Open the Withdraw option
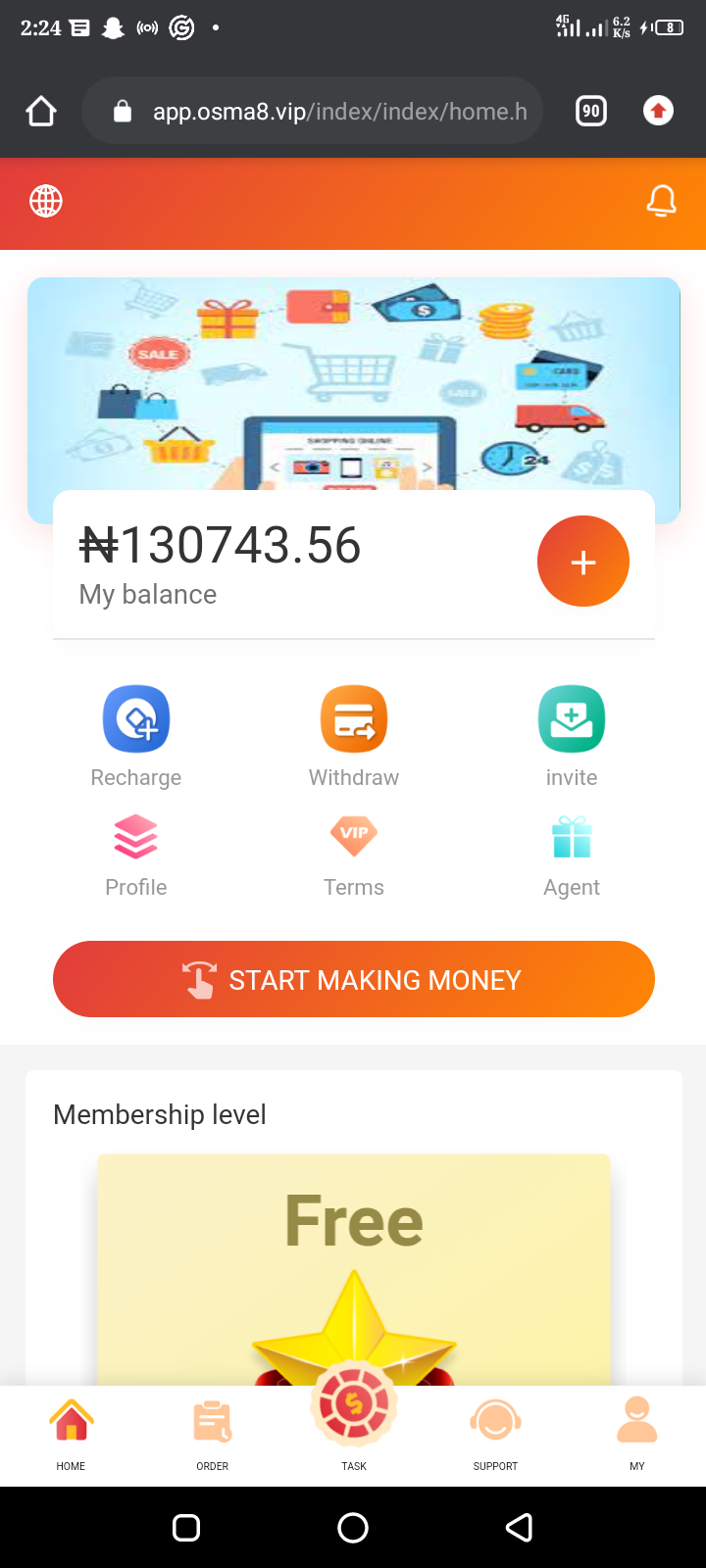The image size is (706, 1568). [x=354, y=736]
